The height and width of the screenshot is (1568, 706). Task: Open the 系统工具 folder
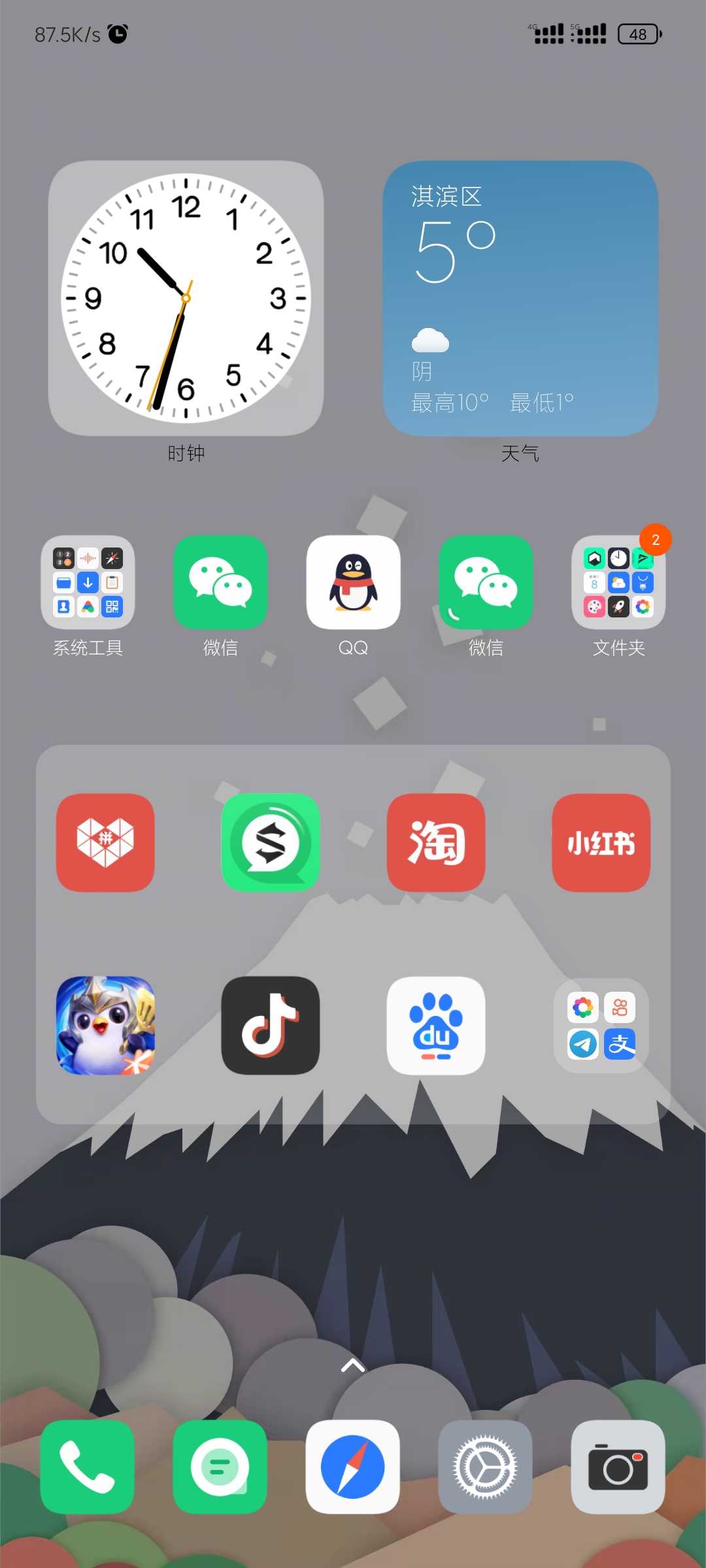coord(88,582)
